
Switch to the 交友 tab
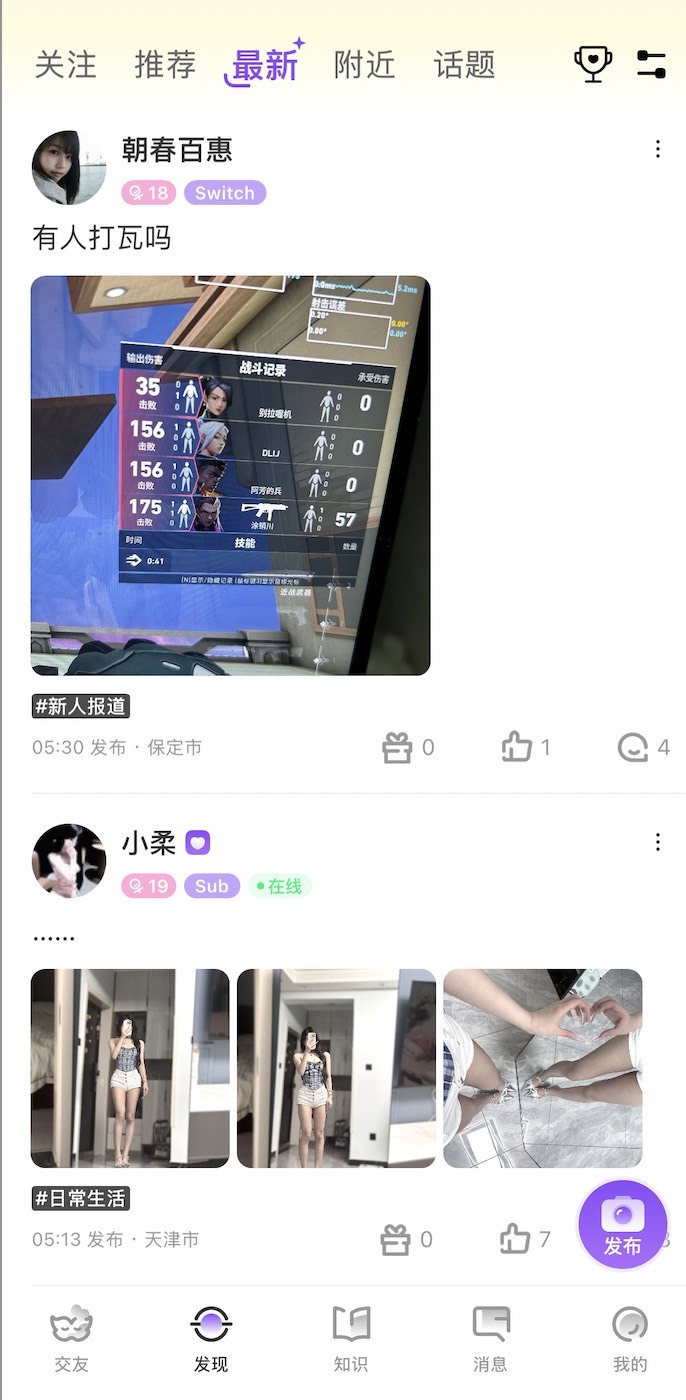71,1338
